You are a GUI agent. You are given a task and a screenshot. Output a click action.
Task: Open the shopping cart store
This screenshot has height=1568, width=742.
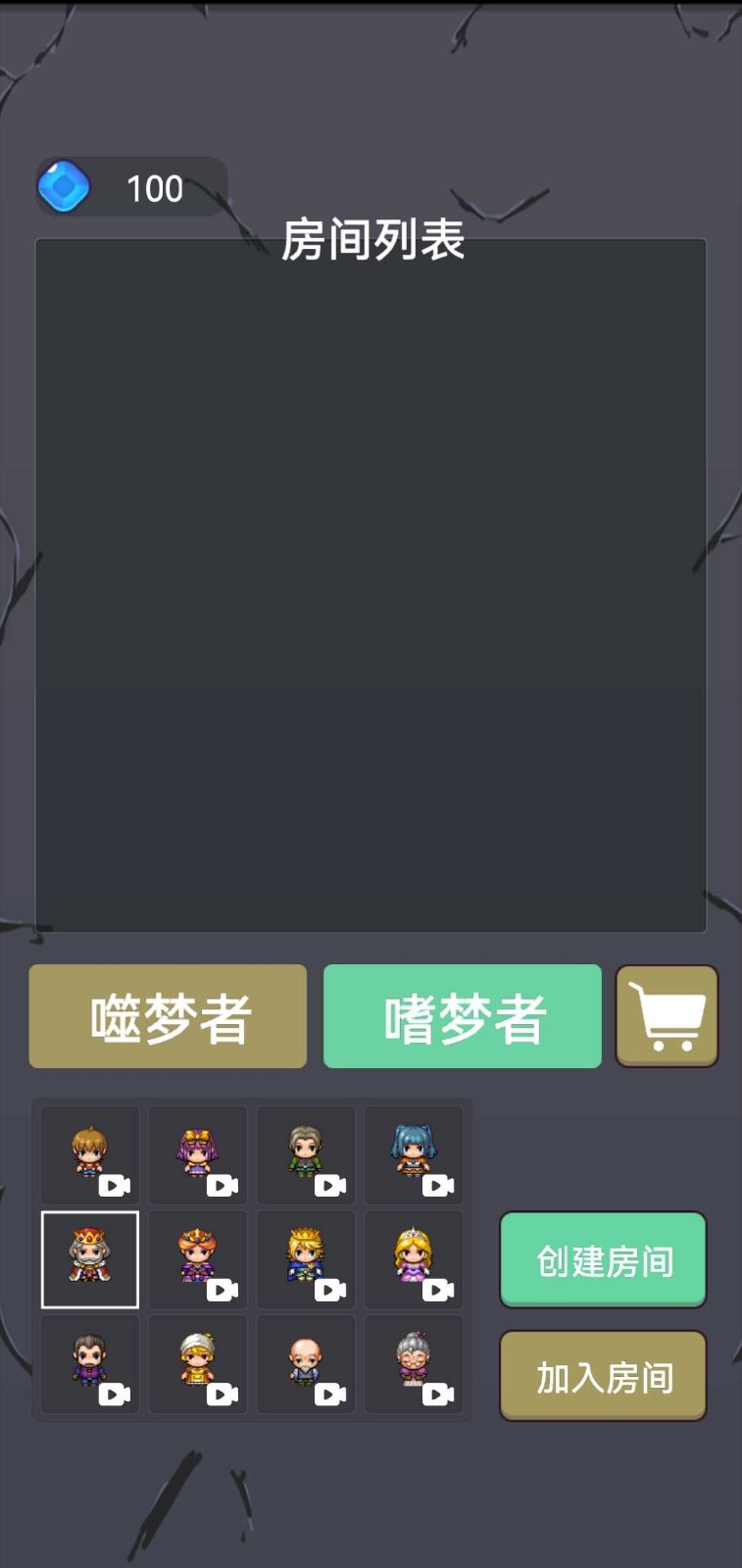tap(667, 1016)
